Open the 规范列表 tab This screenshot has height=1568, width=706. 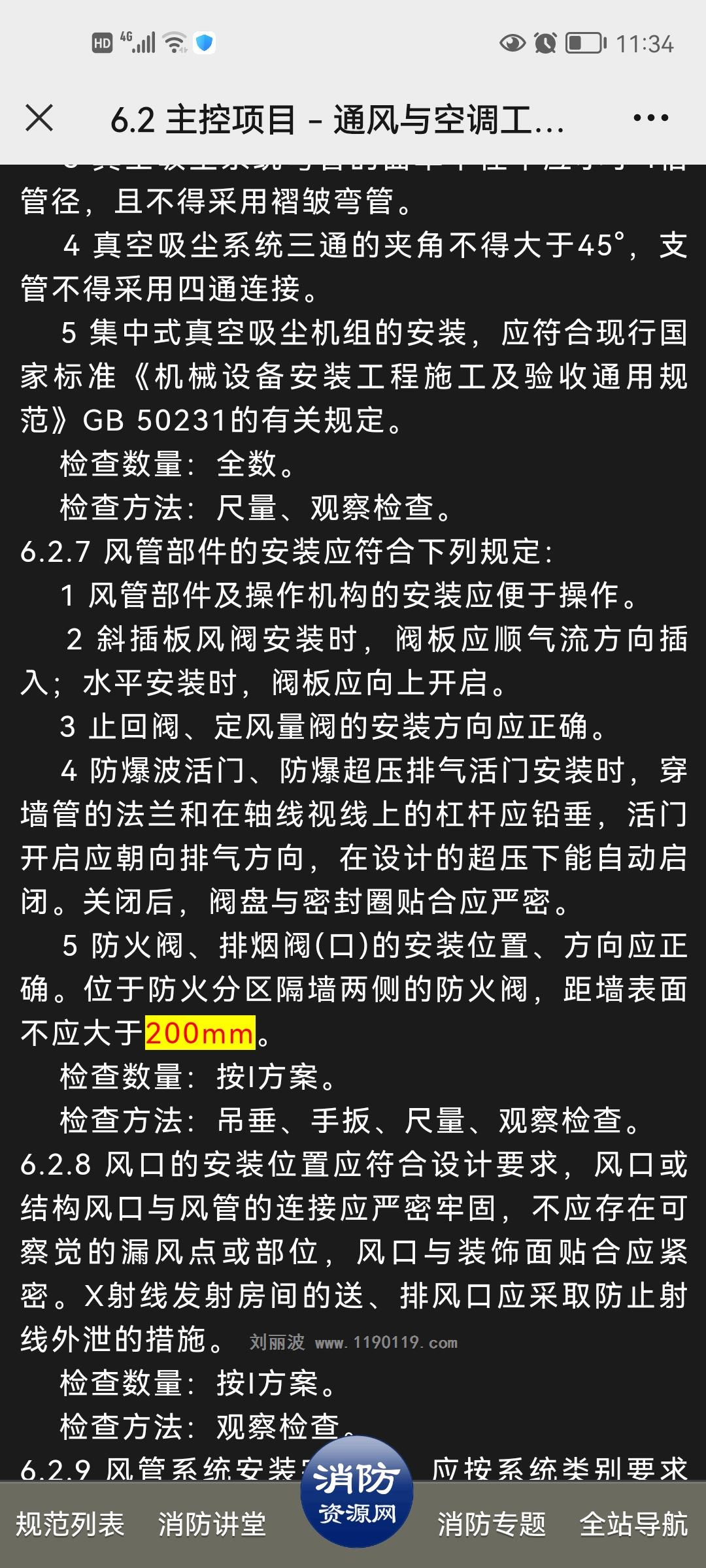tap(70, 1524)
